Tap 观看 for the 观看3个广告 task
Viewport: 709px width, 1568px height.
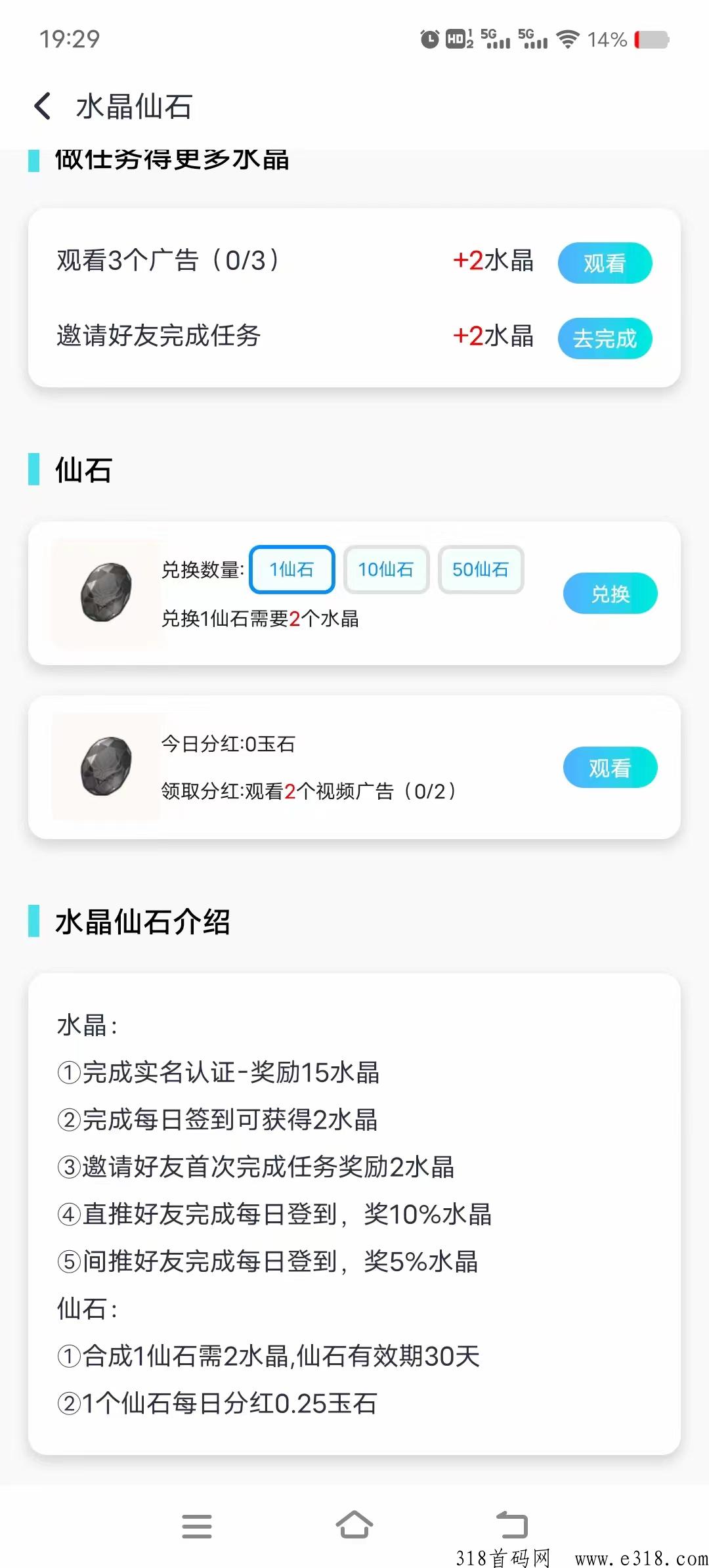(605, 263)
